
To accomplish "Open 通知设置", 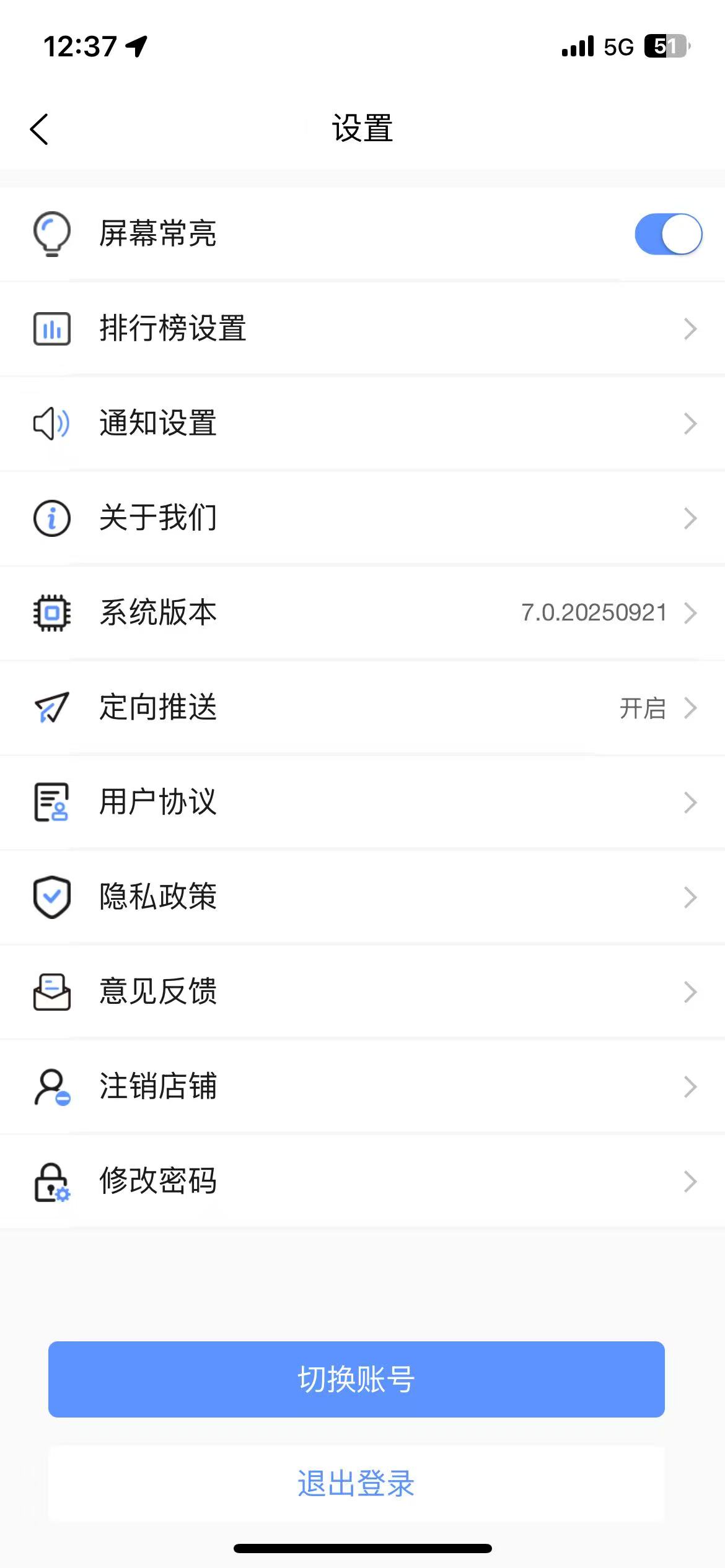I will pyautogui.click(x=362, y=424).
